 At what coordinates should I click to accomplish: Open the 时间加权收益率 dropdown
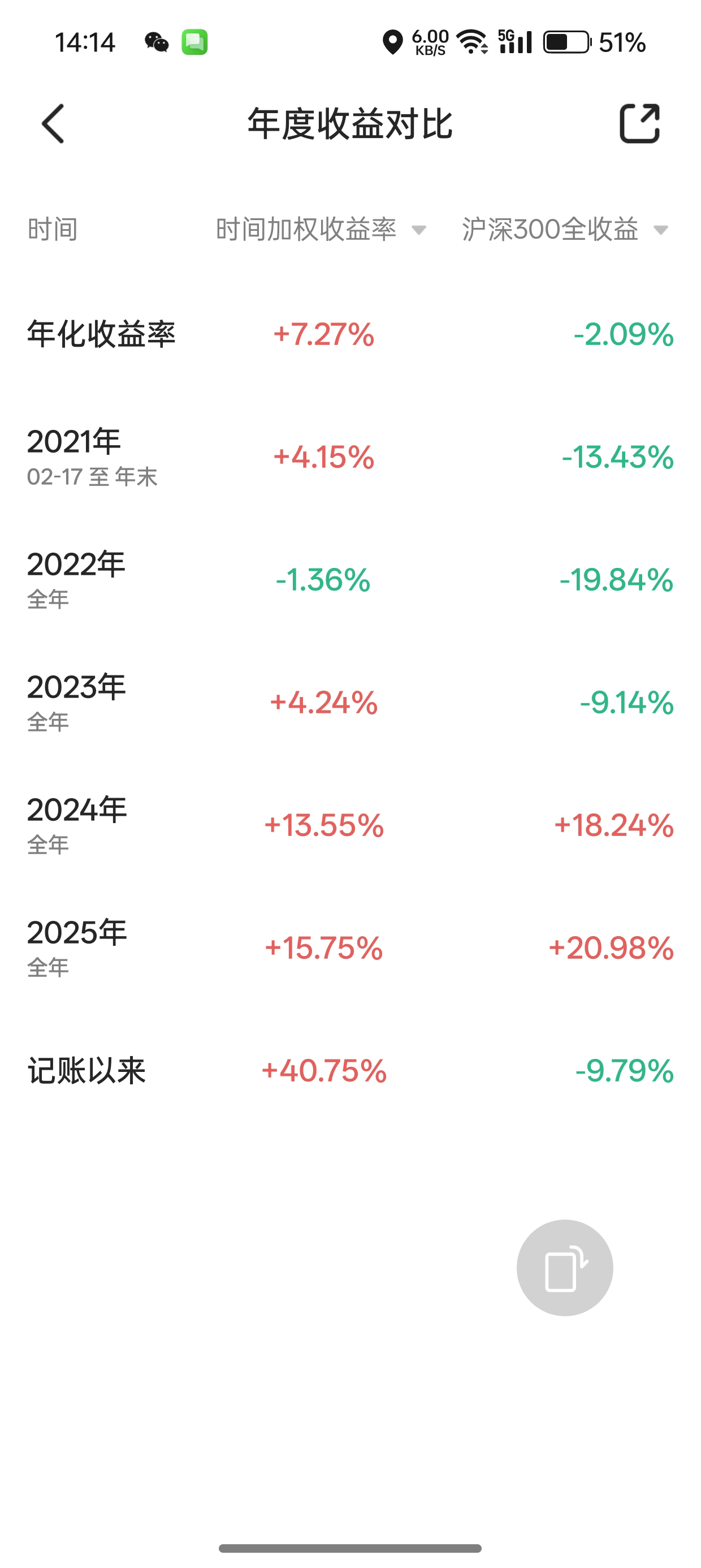[321, 230]
